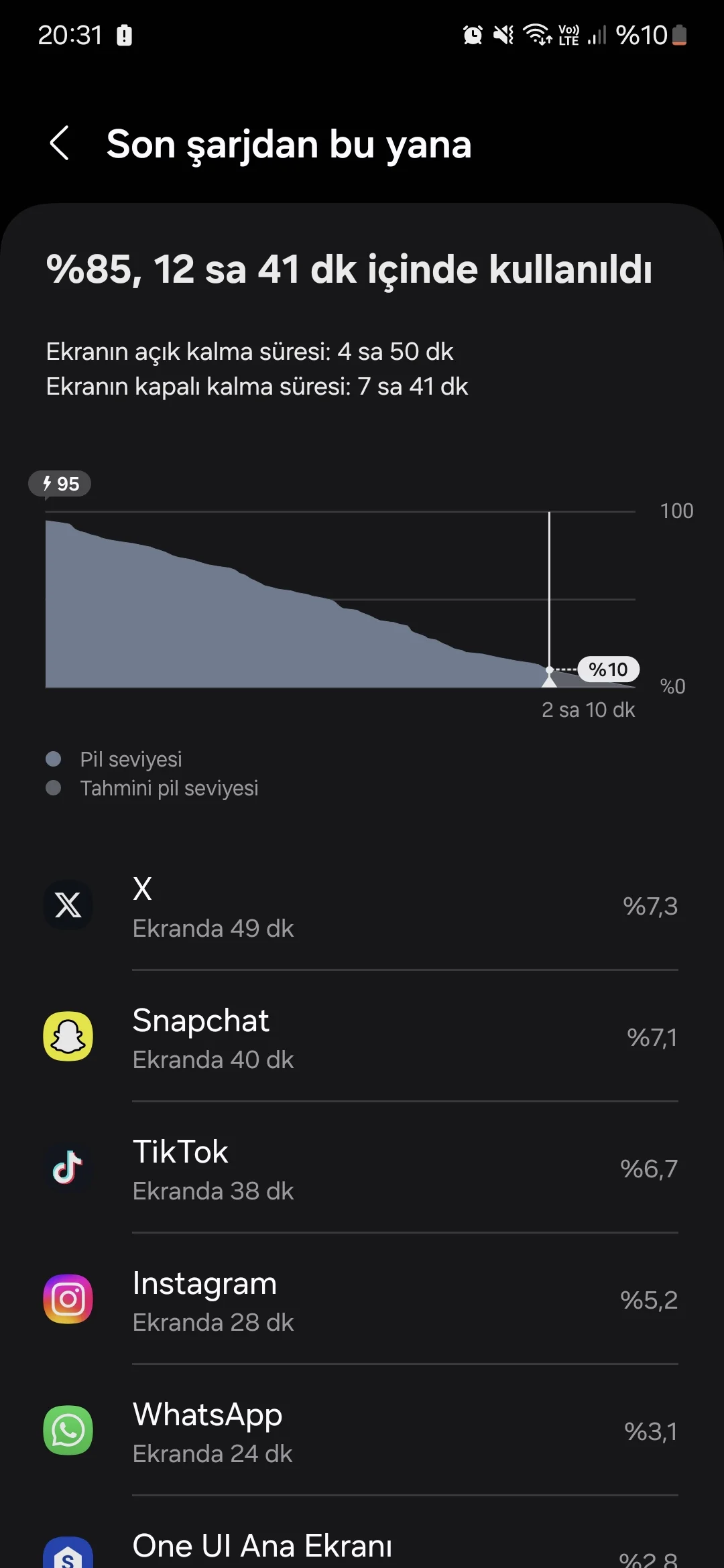Open One UI Ana Ekranı usage row
The image size is (724, 1568).
pos(362,1549)
